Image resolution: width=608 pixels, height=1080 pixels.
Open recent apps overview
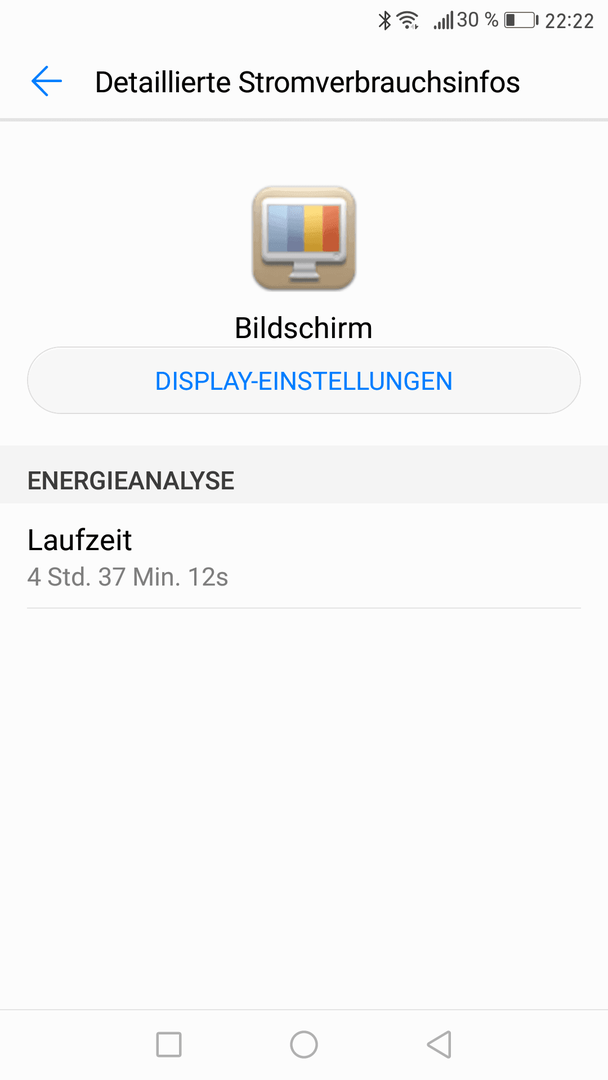coord(169,1044)
